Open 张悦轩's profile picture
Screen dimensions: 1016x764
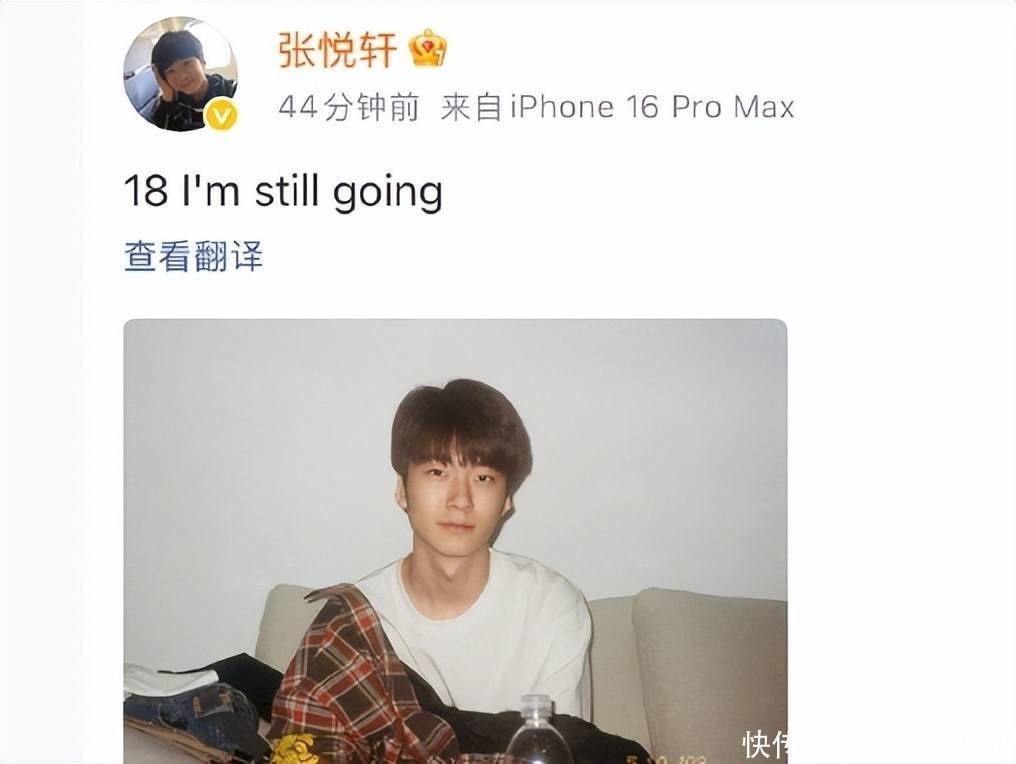181,76
